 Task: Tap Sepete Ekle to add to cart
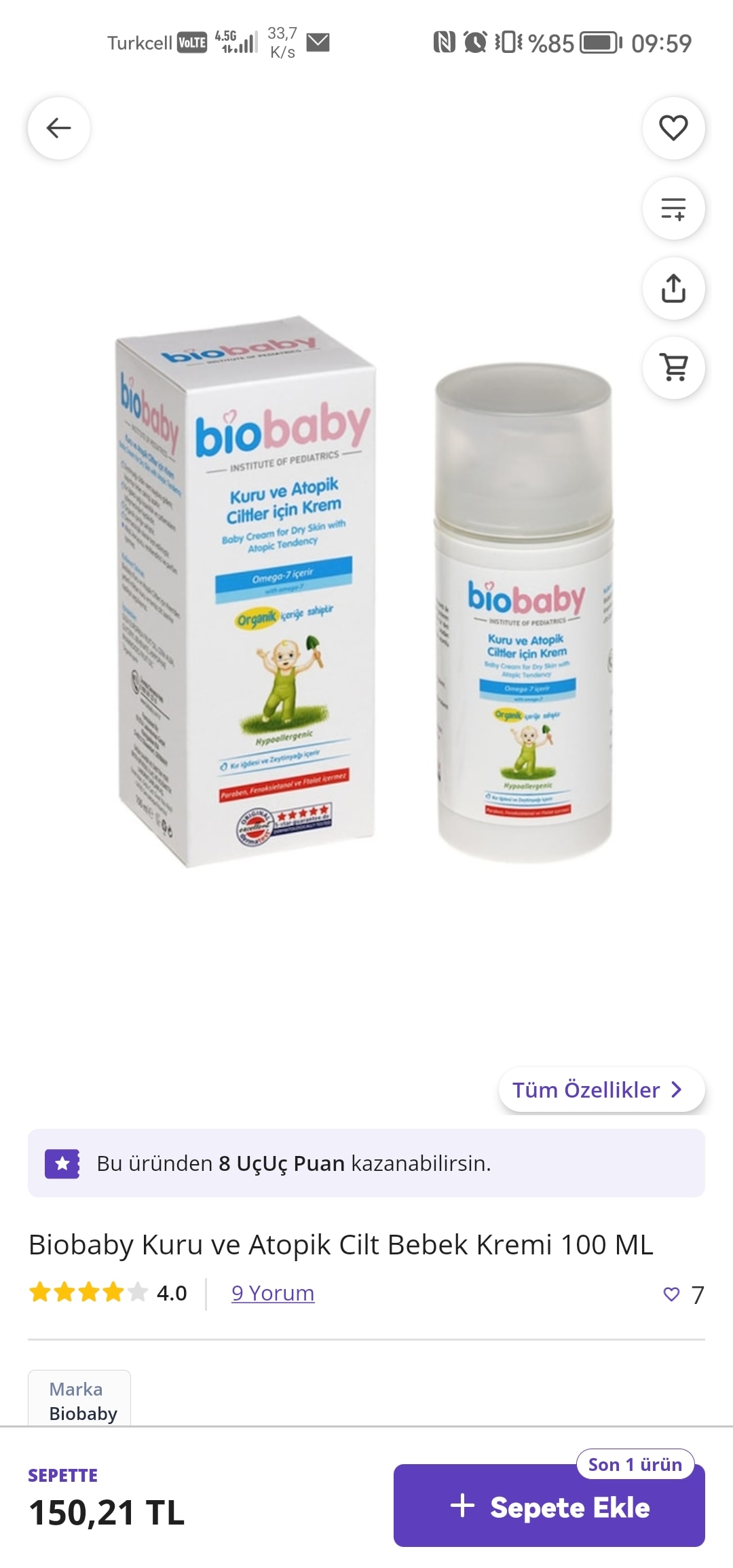549,1507
